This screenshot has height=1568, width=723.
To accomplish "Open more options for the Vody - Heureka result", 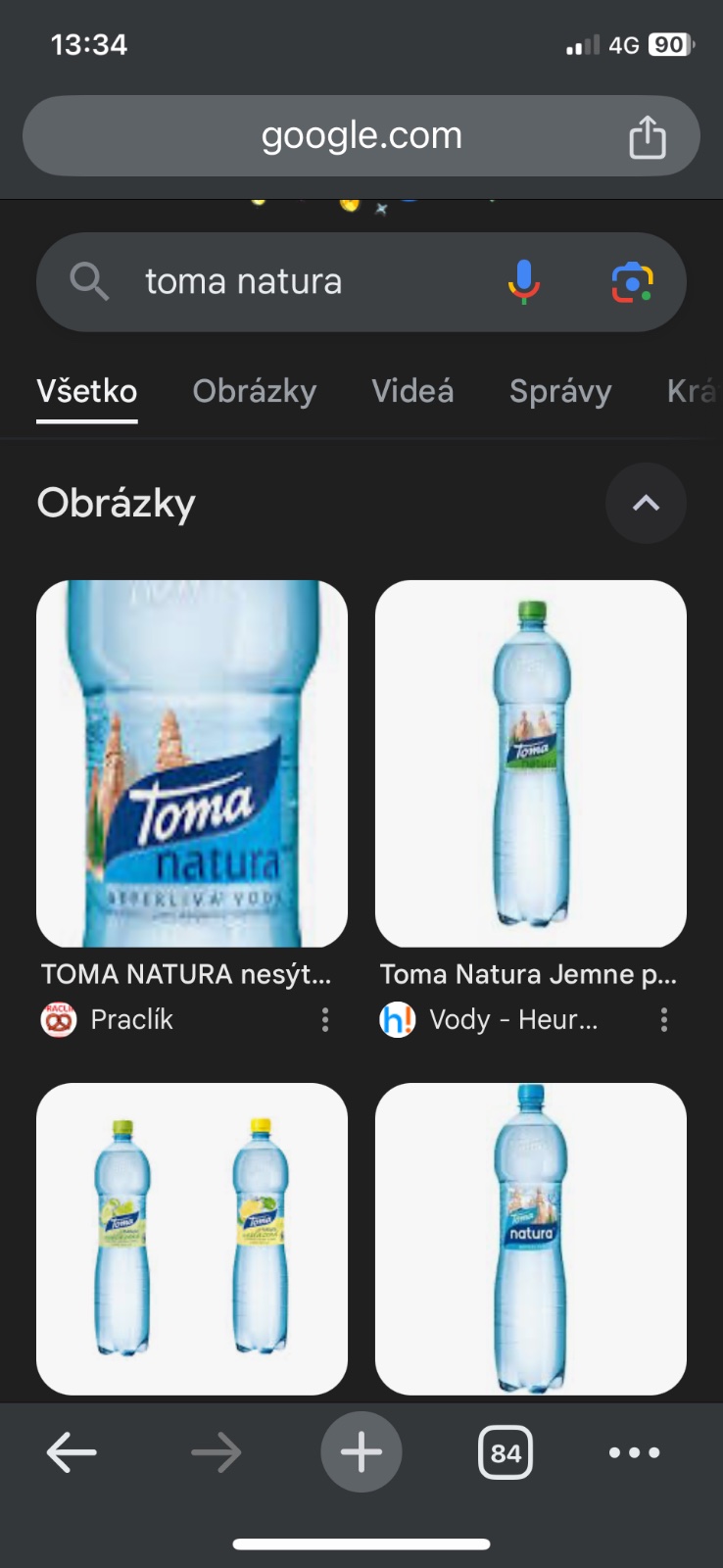I will click(x=664, y=1020).
